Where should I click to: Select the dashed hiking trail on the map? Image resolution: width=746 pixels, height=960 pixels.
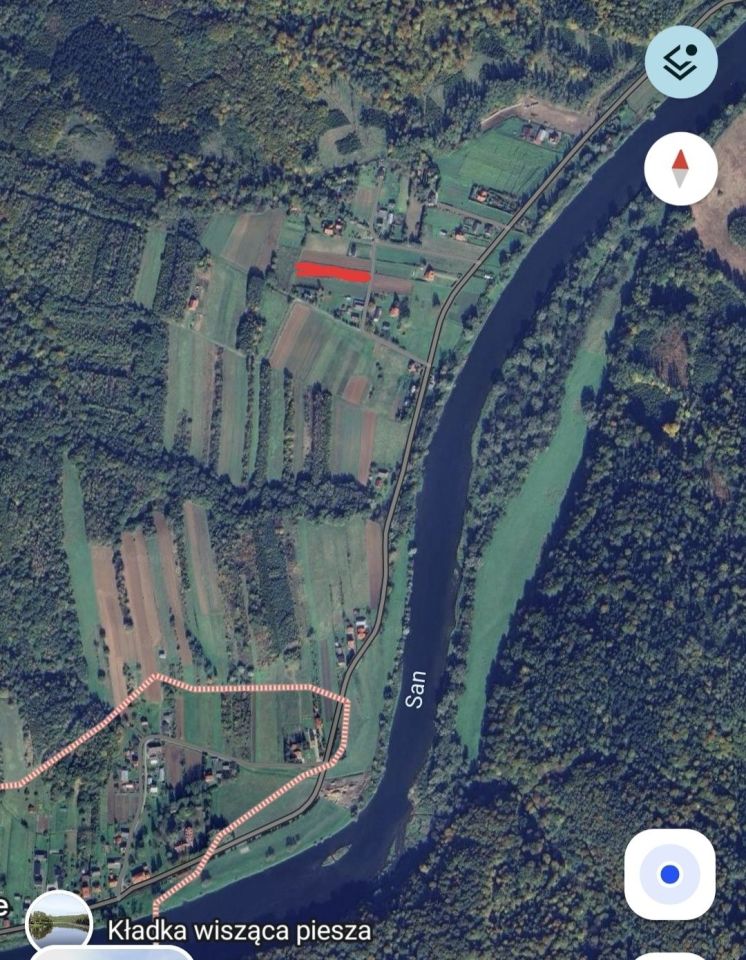click(250, 690)
